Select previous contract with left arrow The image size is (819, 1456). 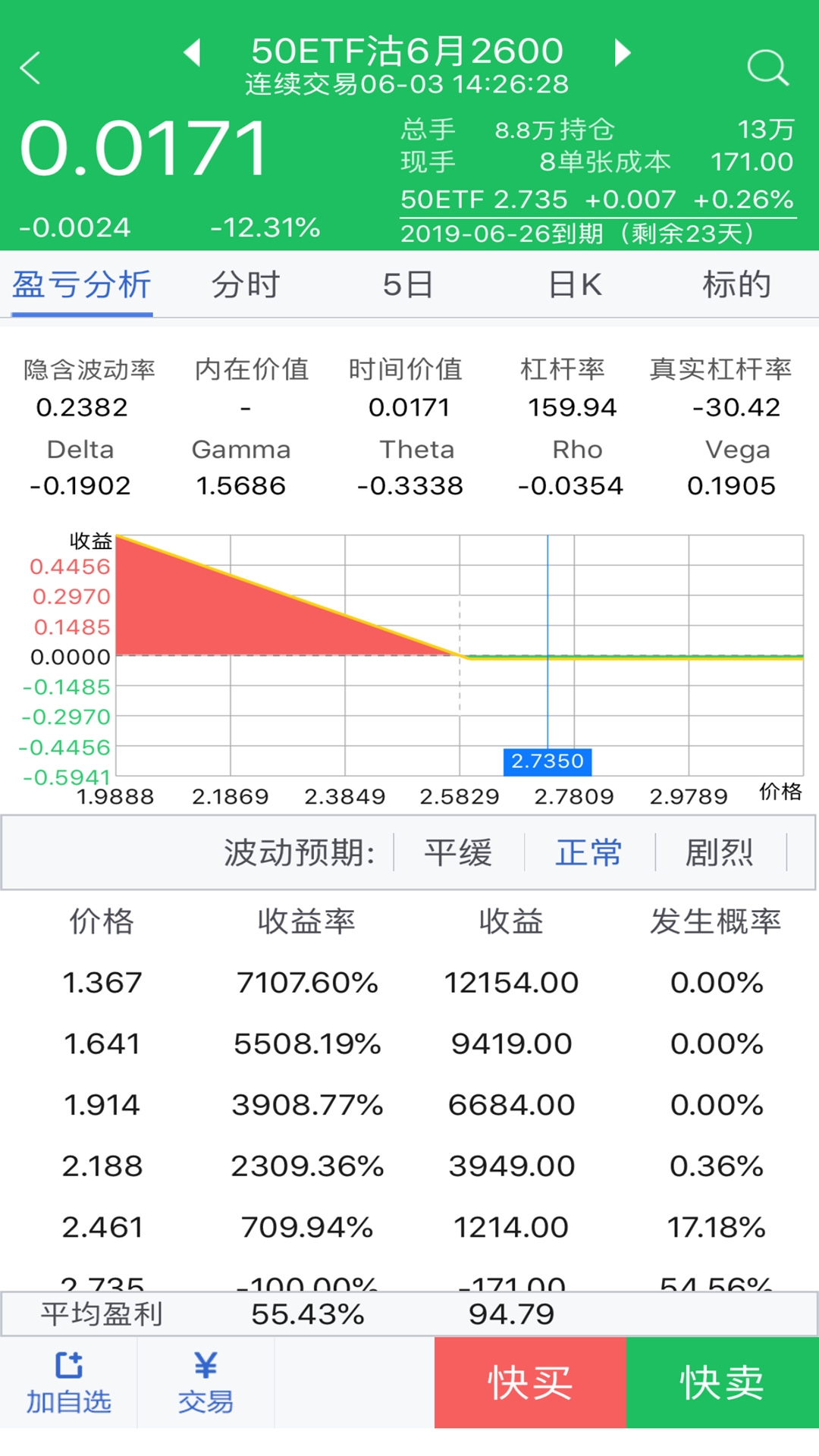192,53
